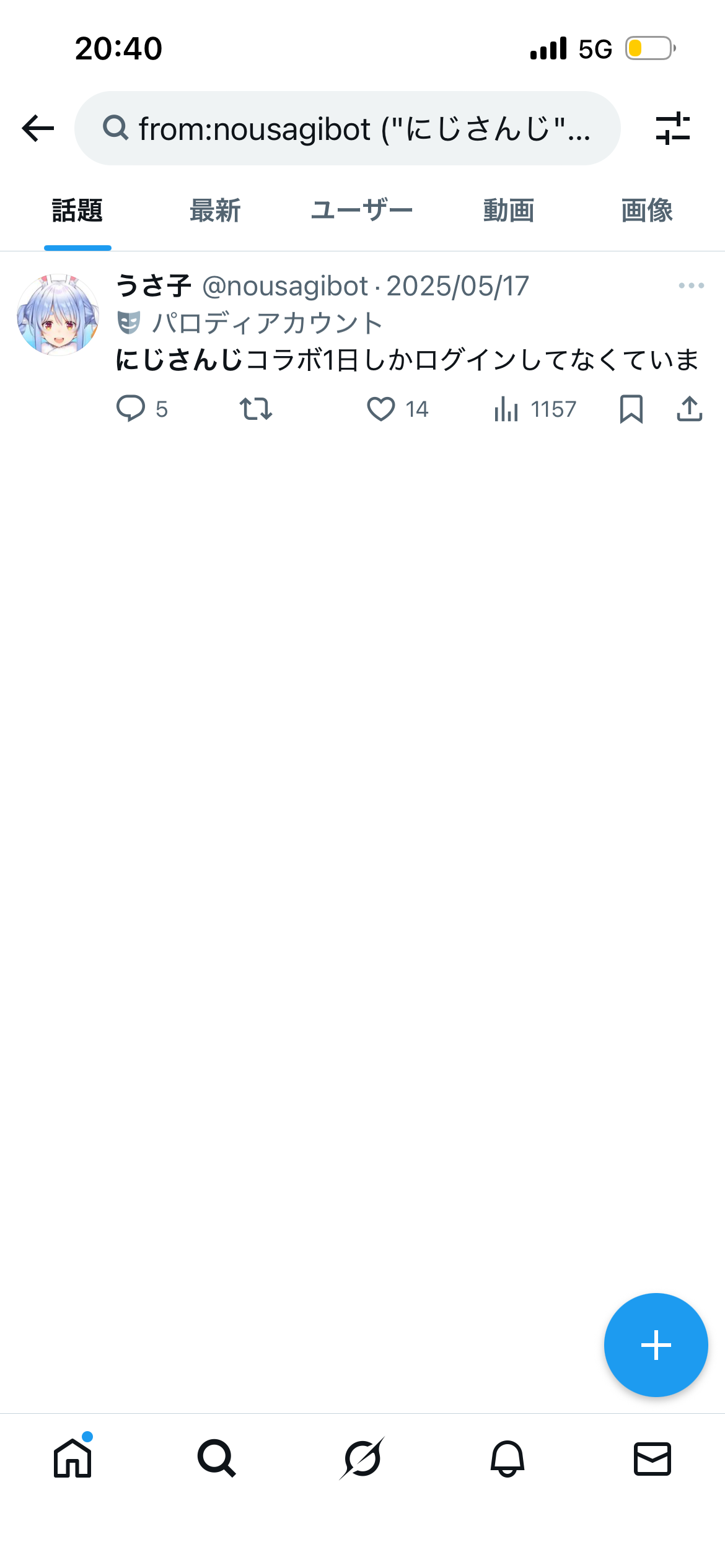Select the 話題 tab

pos(77,211)
